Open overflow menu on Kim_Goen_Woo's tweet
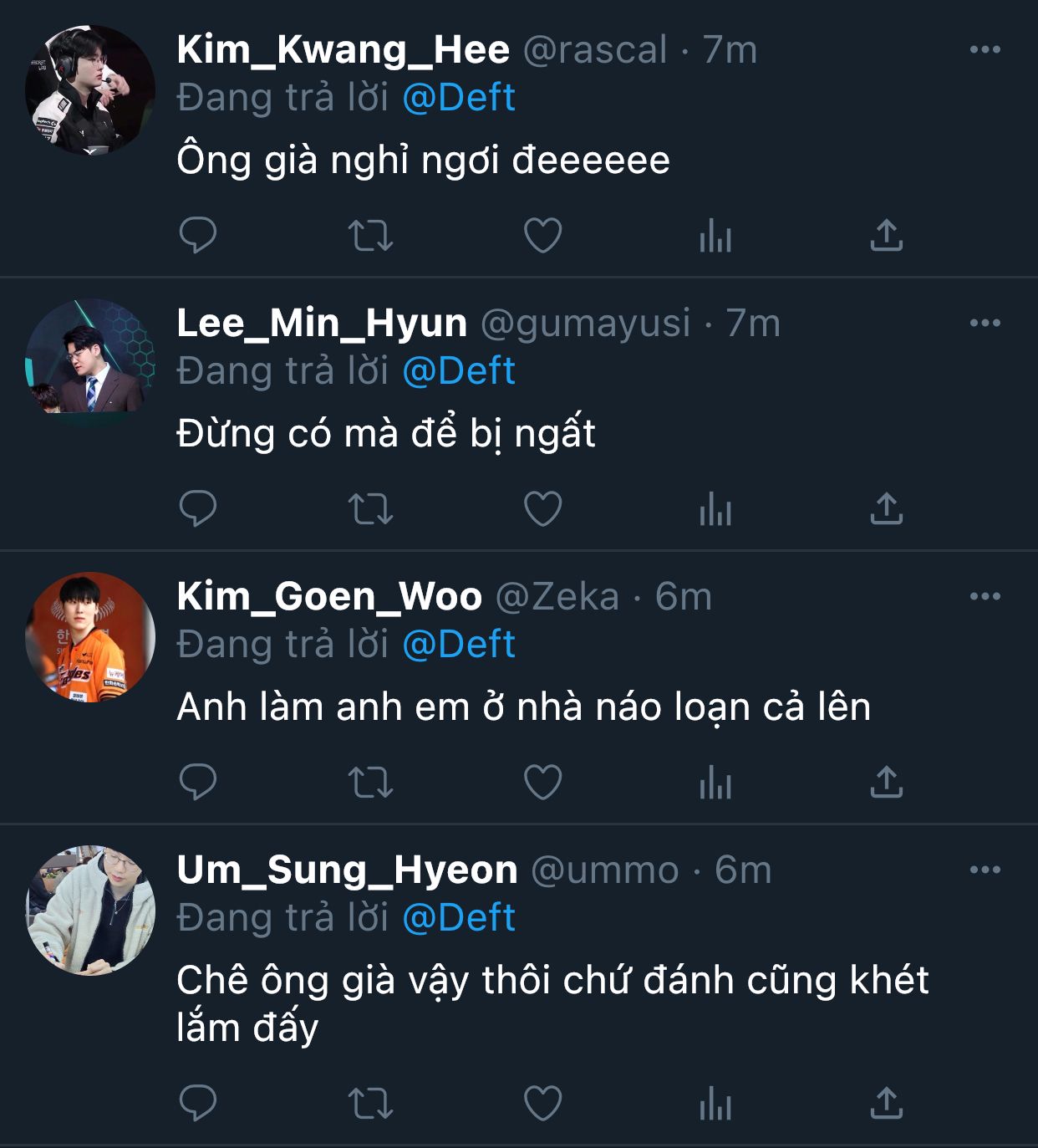 [x=985, y=596]
